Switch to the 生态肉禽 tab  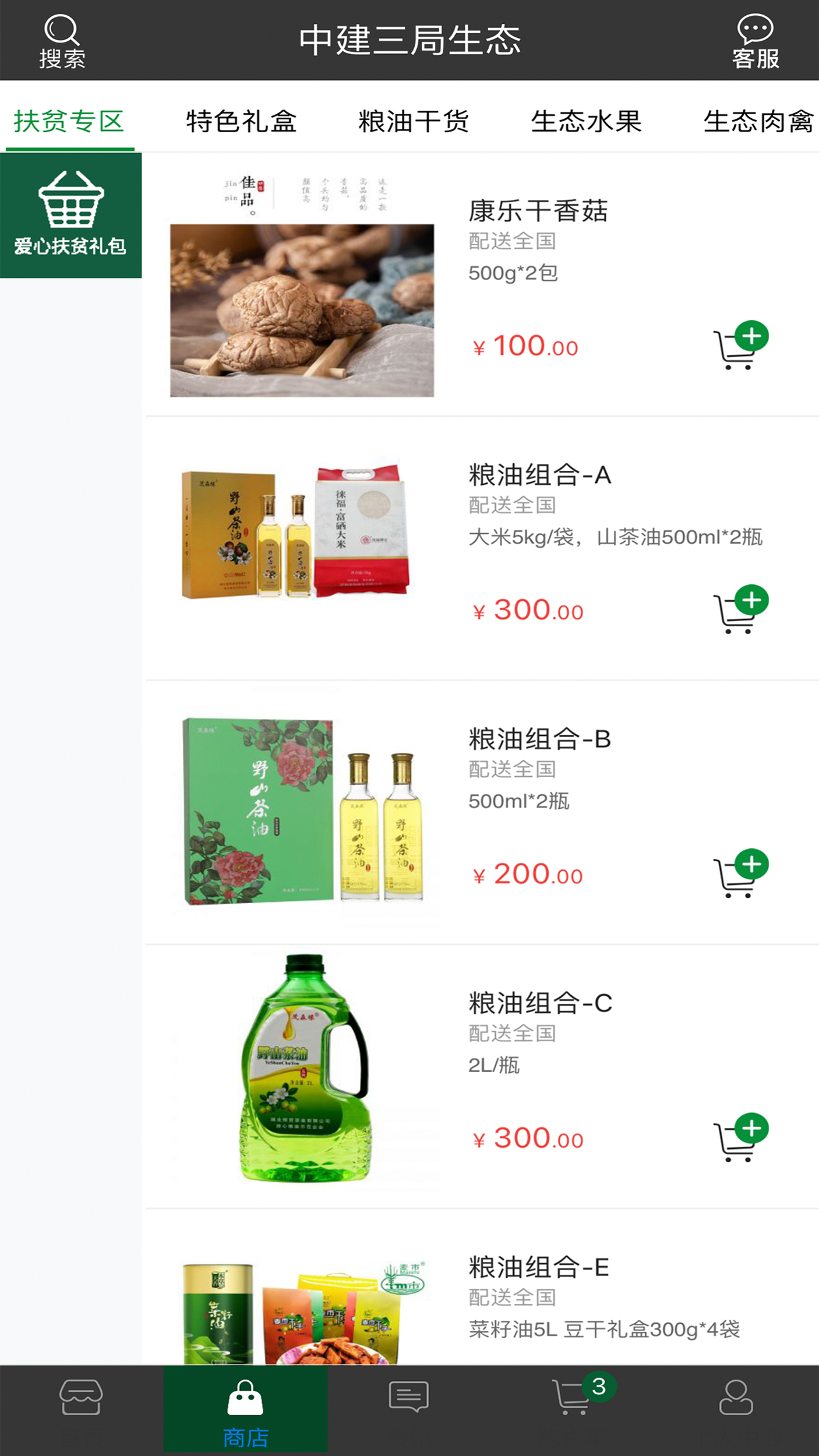(757, 121)
